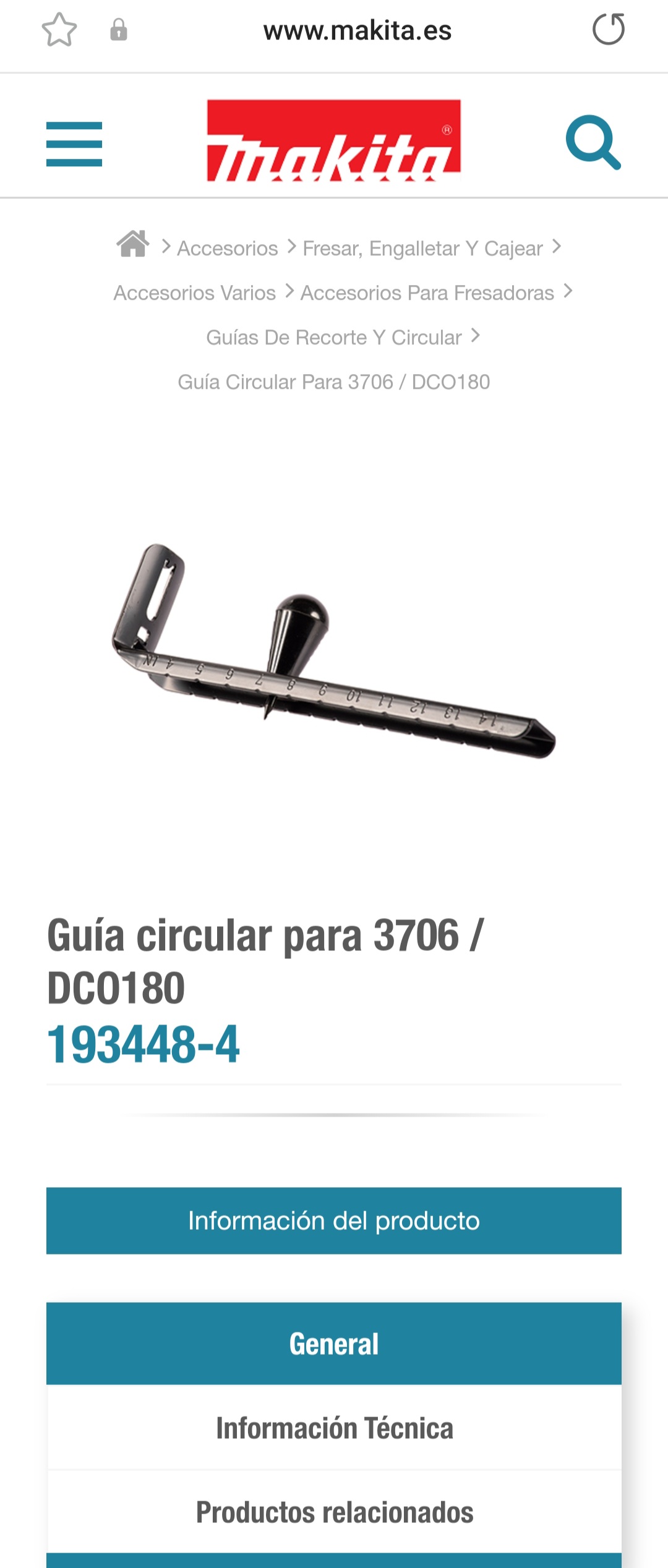Open Fresar, Engalletar Y Cajear breadcrumb

point(422,249)
